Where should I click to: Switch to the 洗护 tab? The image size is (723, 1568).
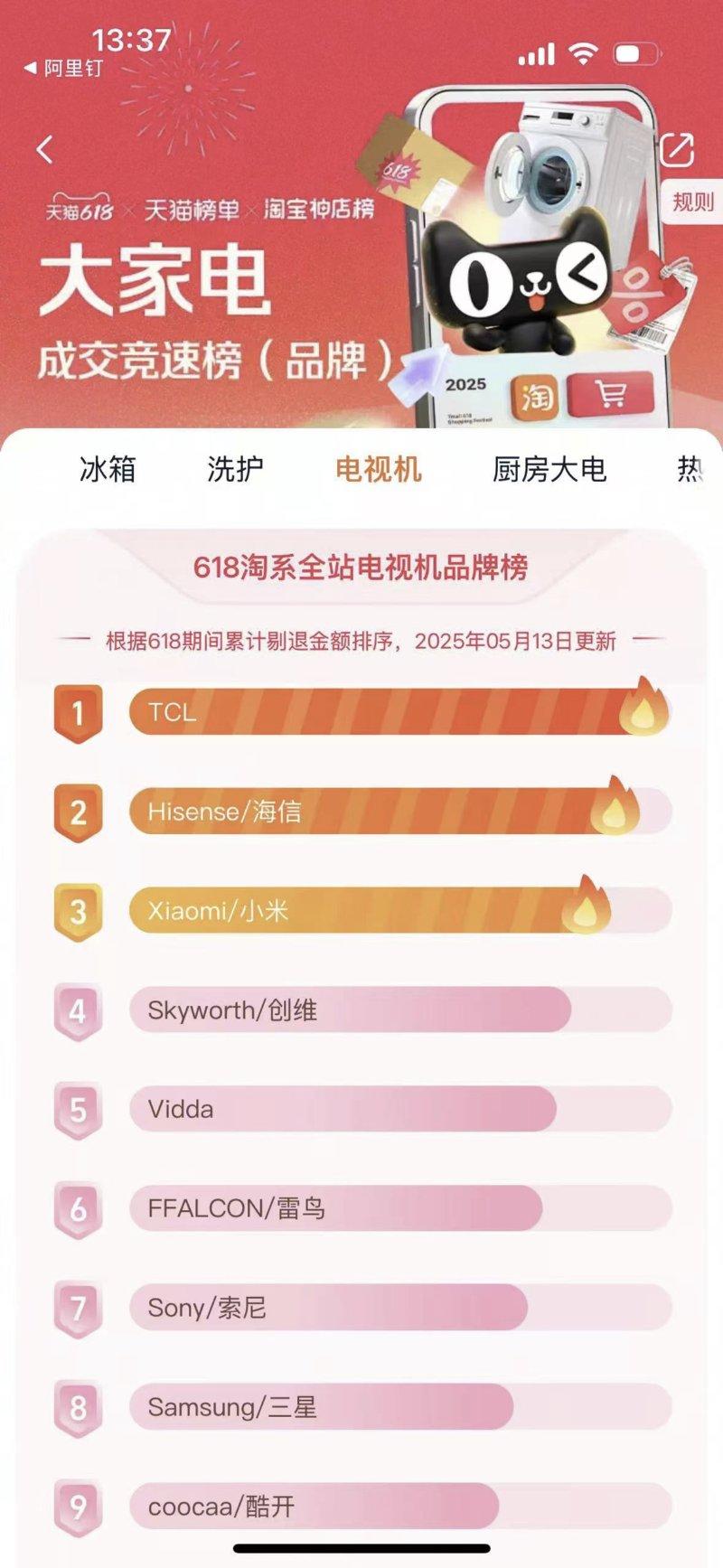[235, 469]
